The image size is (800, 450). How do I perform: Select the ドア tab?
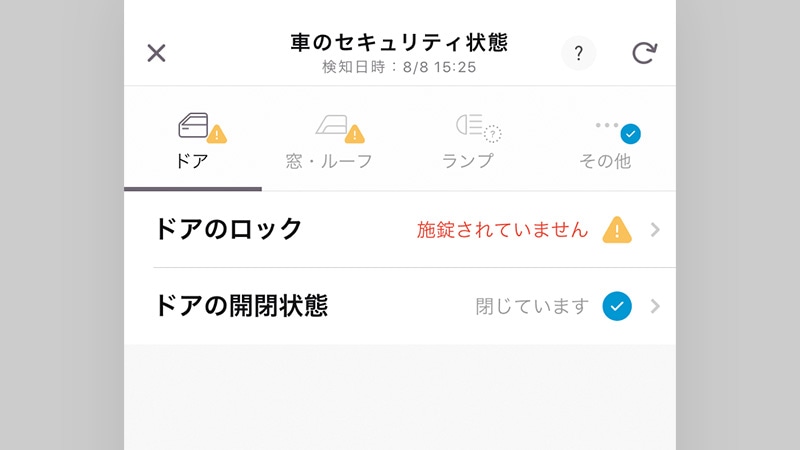point(193,142)
